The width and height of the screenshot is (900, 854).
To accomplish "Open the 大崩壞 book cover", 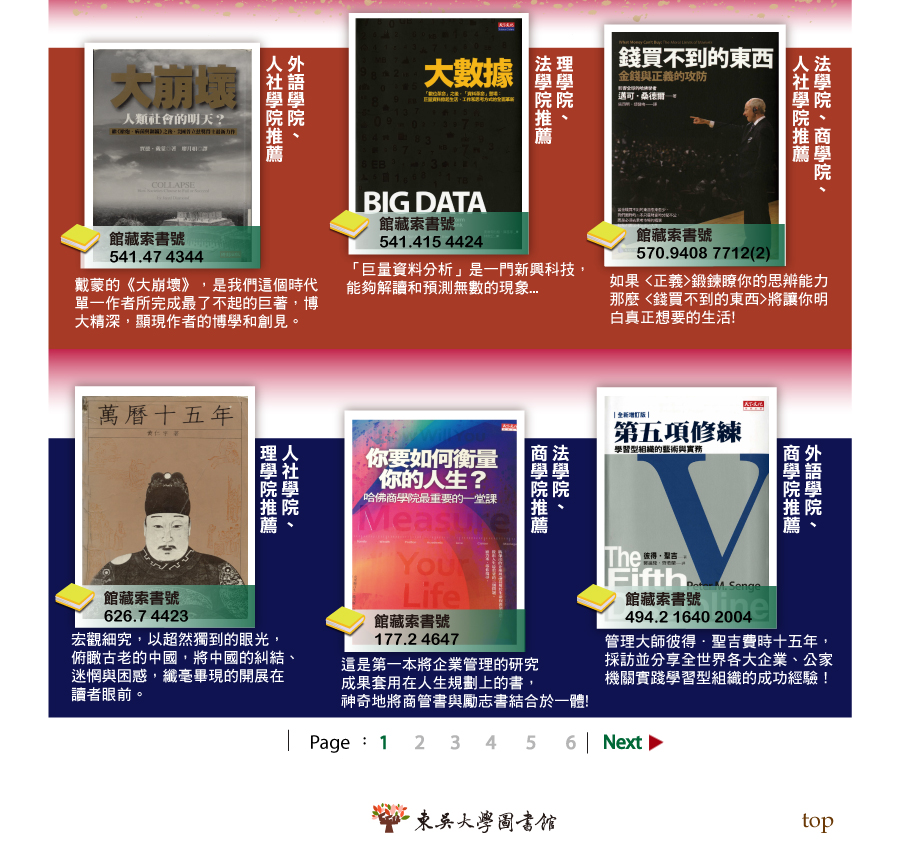I will pos(171,140).
